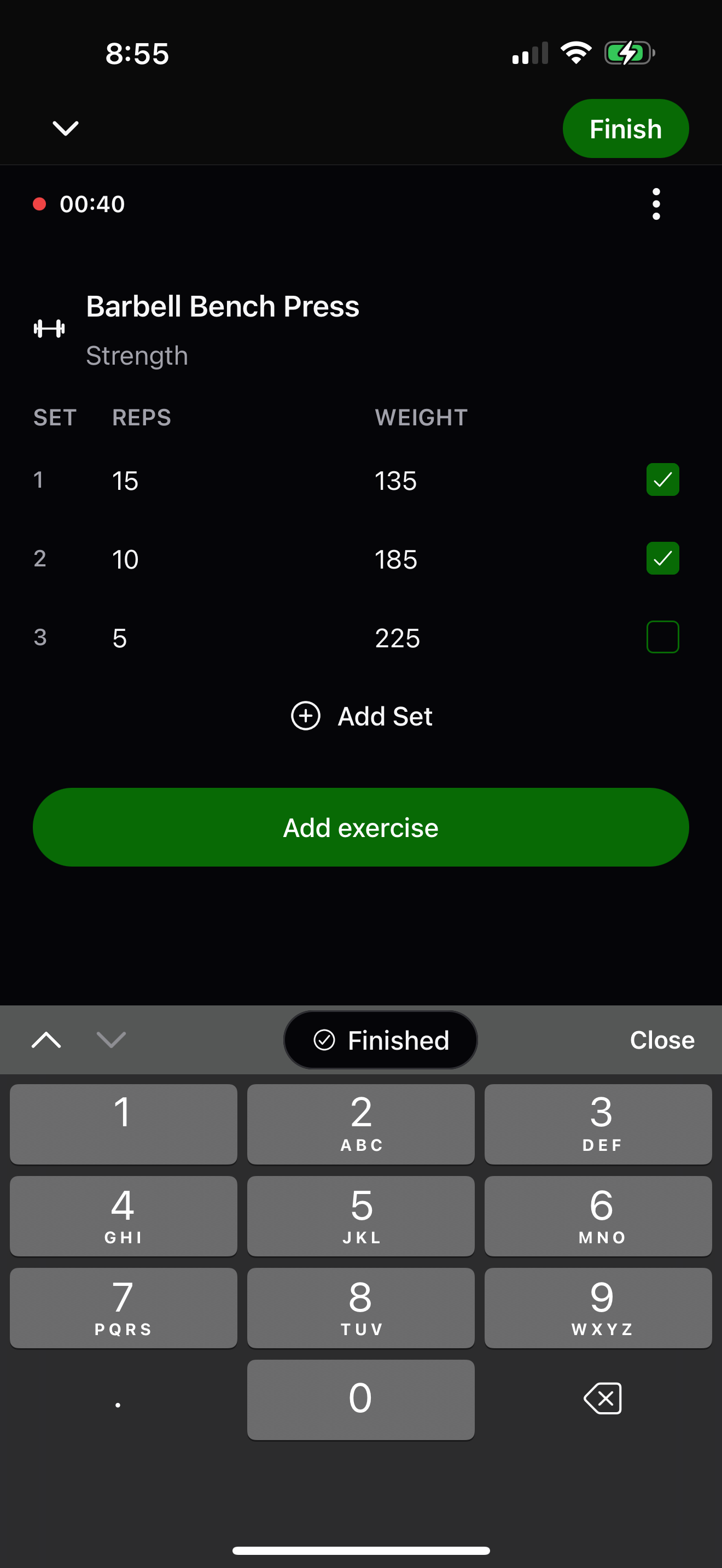Screen dimensions: 722x1568
Task: Add Set to Barbell Bench Press
Action: point(362,716)
